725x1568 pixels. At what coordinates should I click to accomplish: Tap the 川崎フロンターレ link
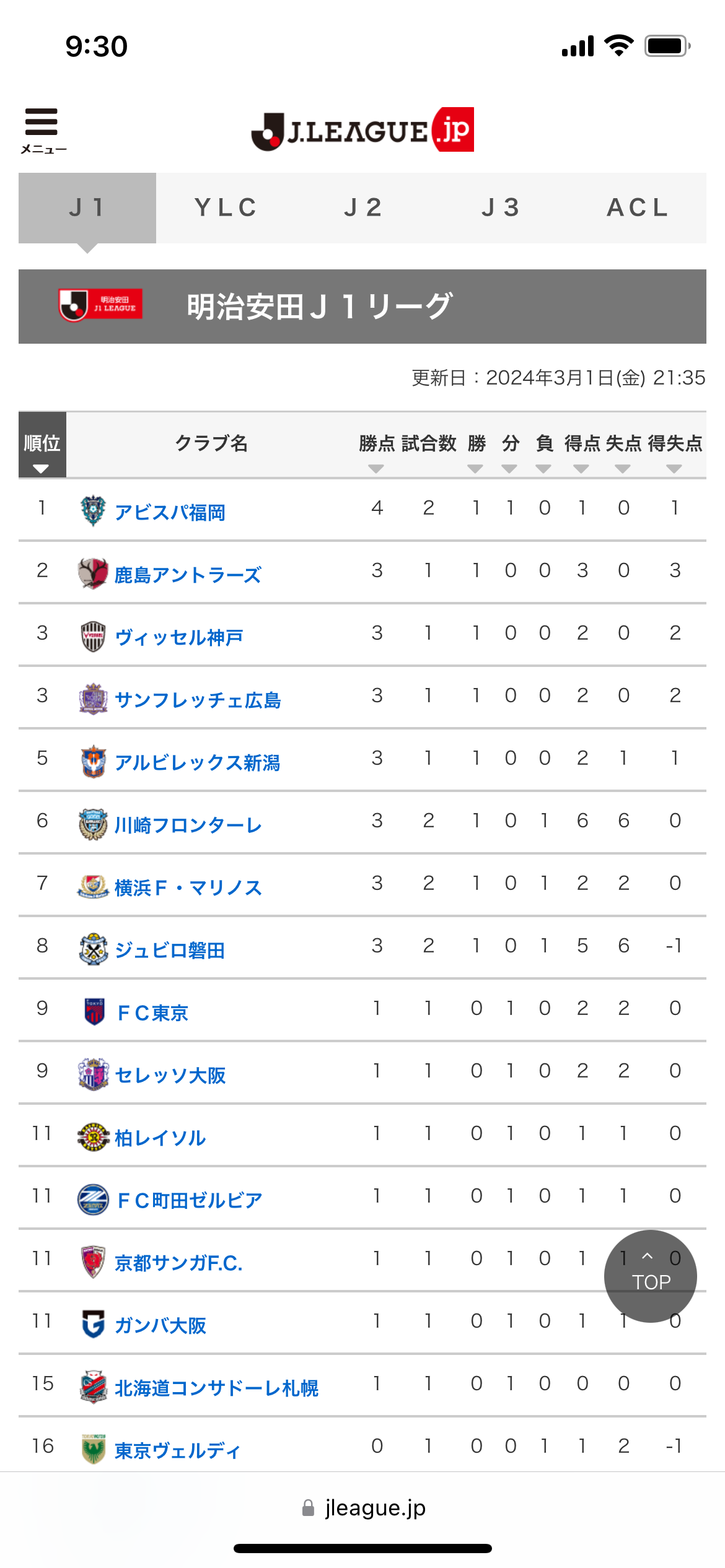[x=188, y=825]
